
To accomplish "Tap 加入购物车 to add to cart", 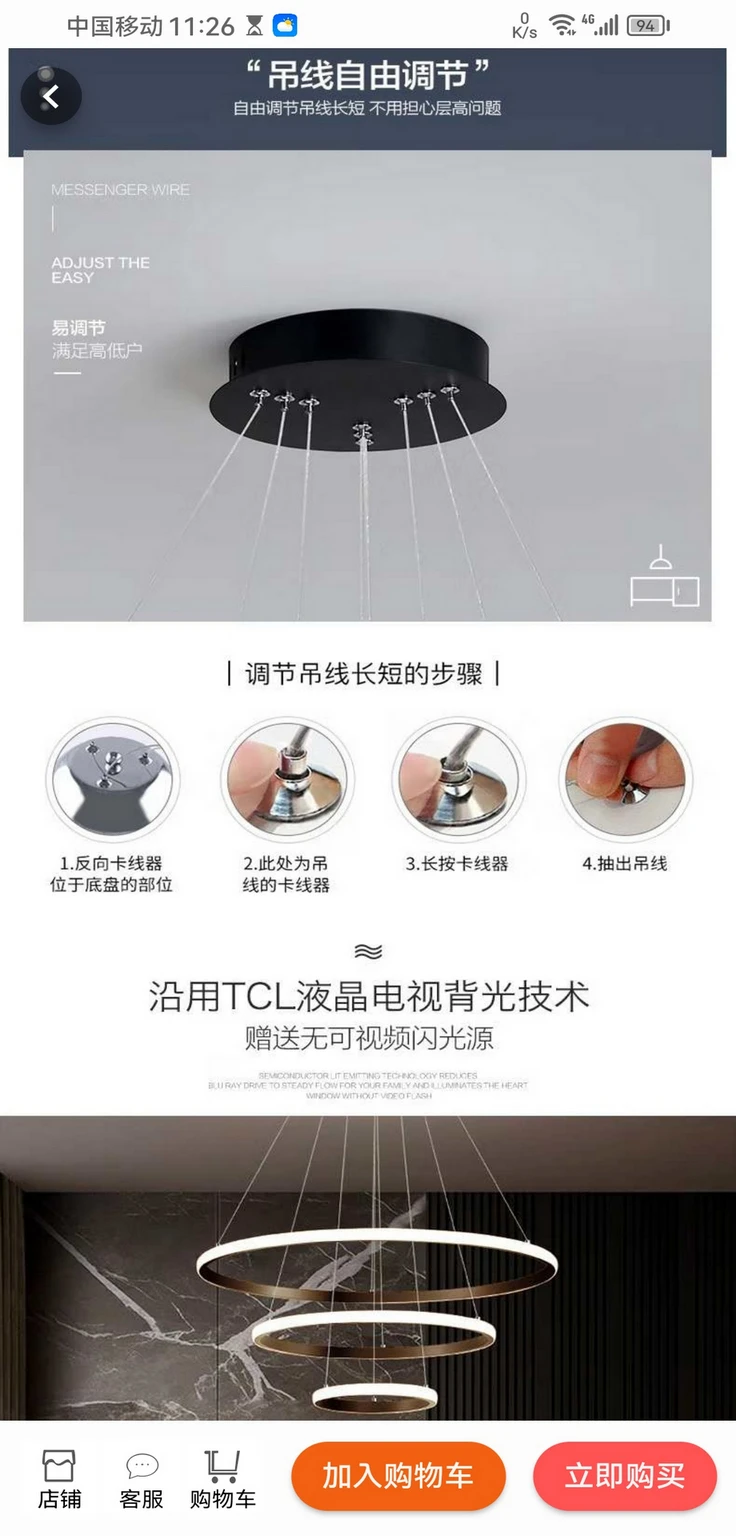I will pyautogui.click(x=398, y=1476).
